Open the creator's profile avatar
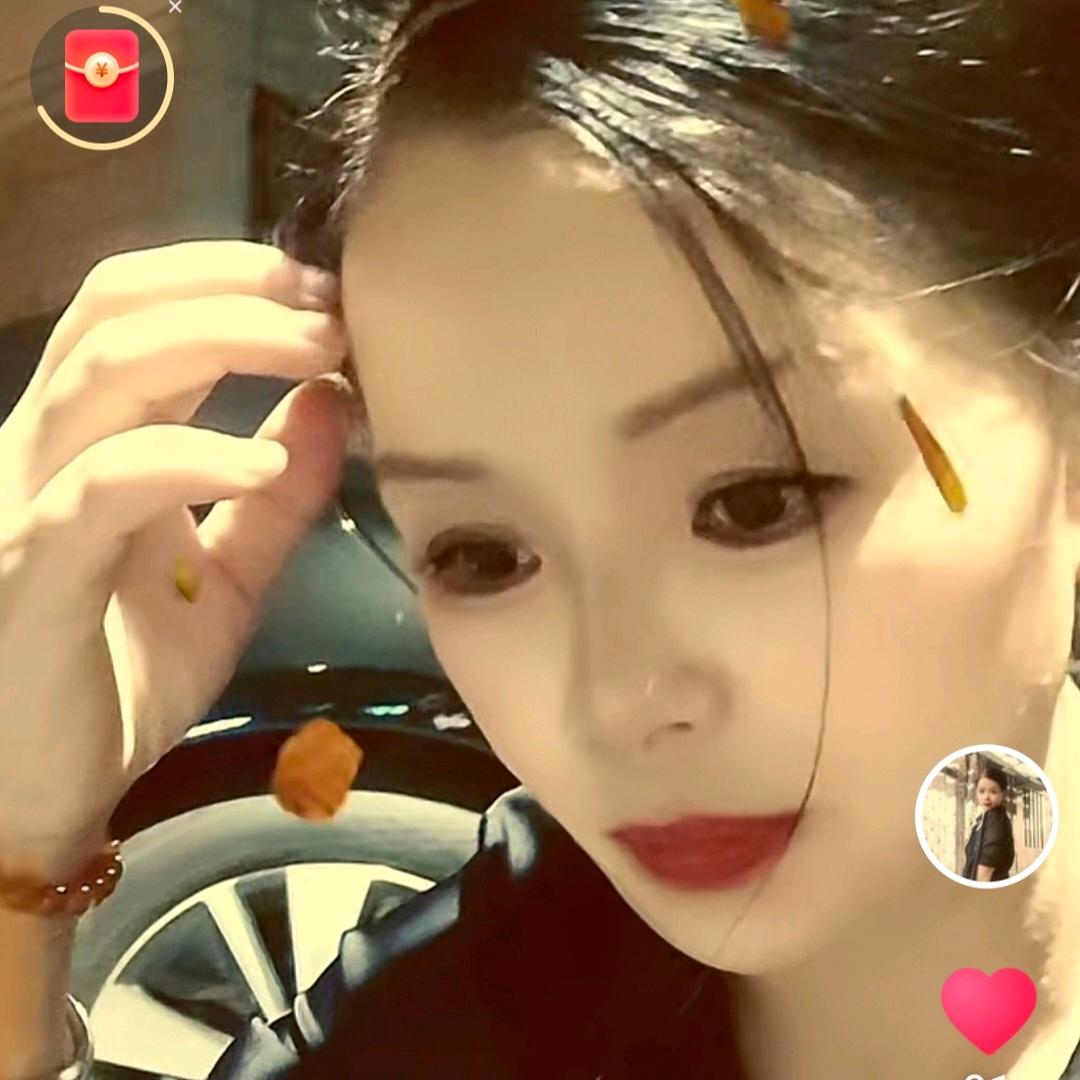 [986, 816]
